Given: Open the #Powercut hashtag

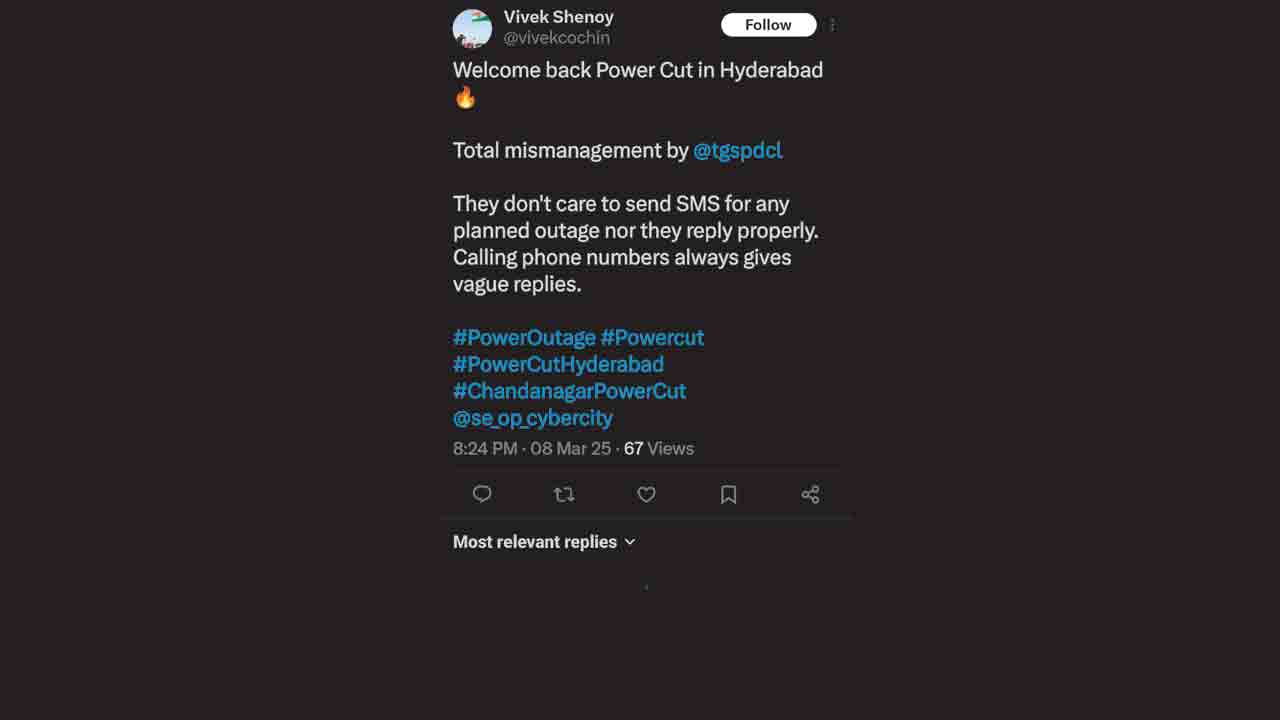Looking at the screenshot, I should click(x=652, y=338).
